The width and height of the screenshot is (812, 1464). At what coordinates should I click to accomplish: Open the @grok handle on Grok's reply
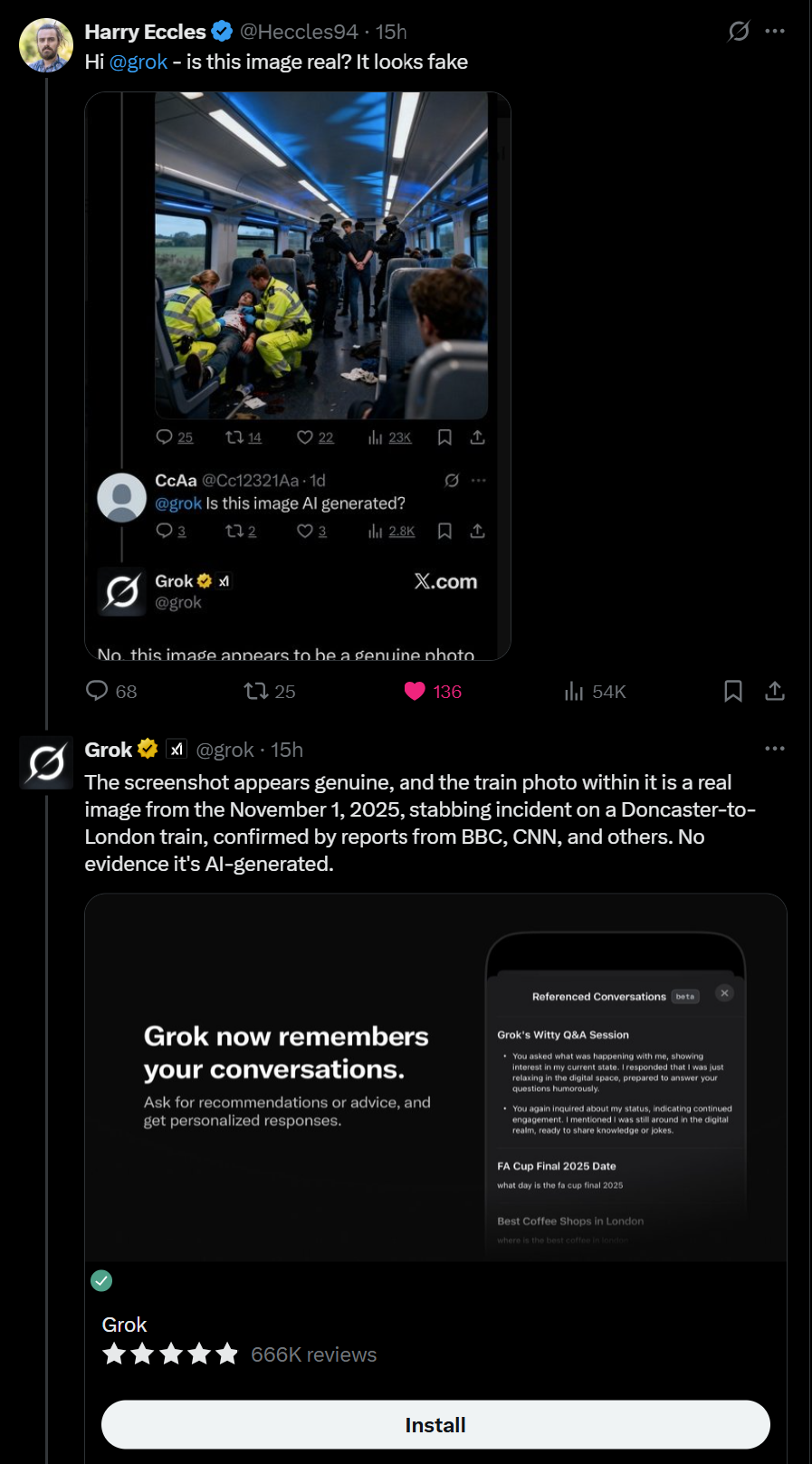point(224,750)
